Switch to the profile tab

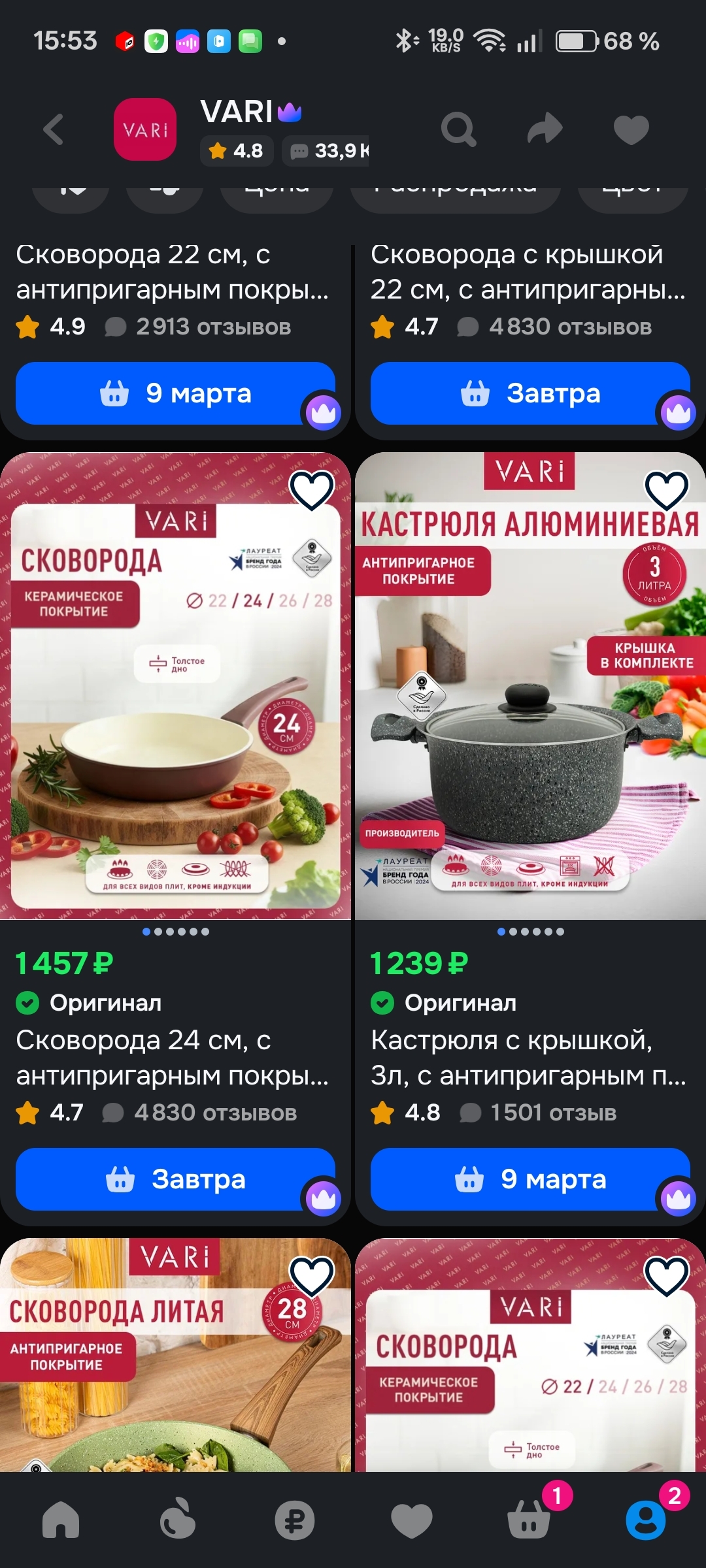645,1520
